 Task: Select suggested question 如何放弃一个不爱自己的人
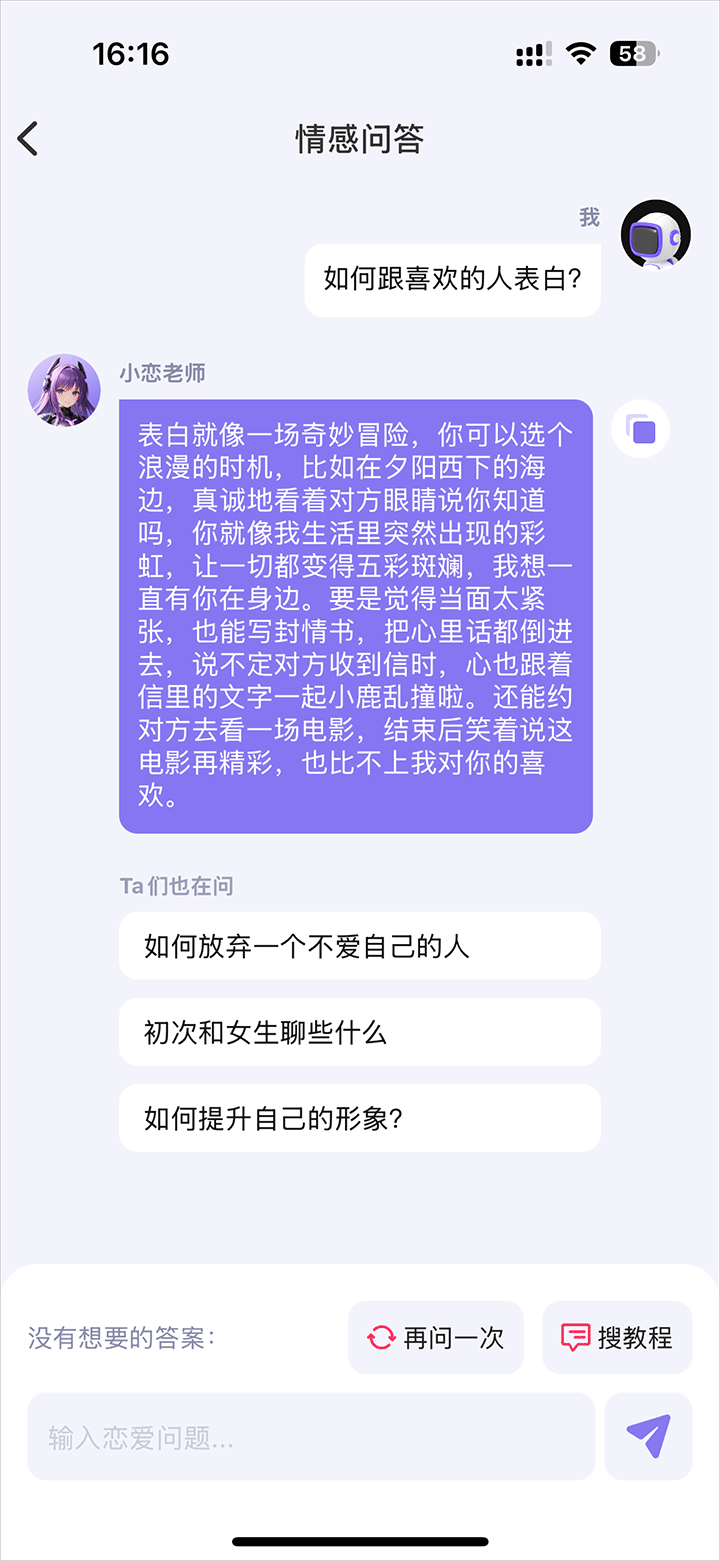[x=359, y=946]
